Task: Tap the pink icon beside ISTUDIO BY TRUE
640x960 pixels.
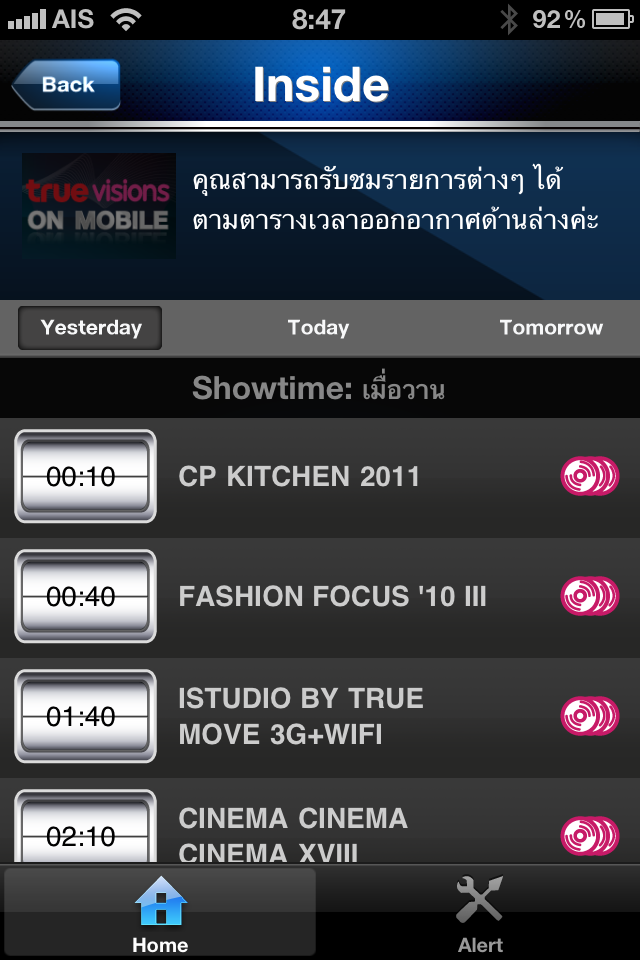Action: tap(590, 717)
